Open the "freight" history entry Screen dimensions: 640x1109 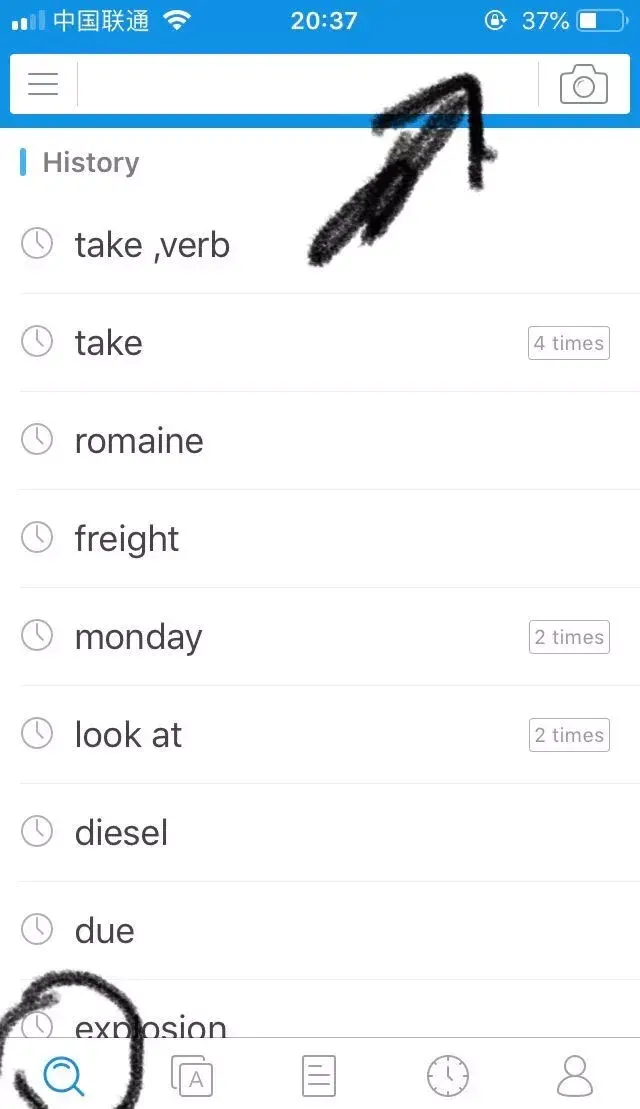point(126,539)
